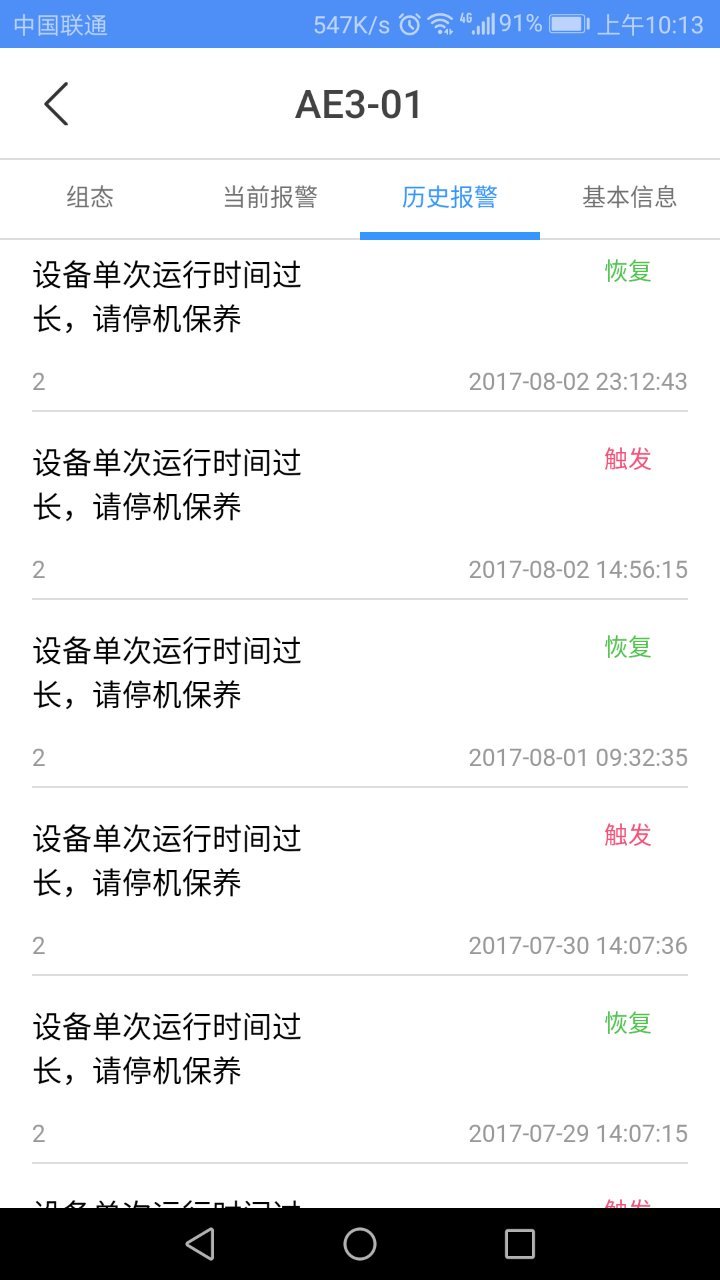Open the 当前报警 tab
This screenshot has width=720, height=1280.
(x=270, y=197)
